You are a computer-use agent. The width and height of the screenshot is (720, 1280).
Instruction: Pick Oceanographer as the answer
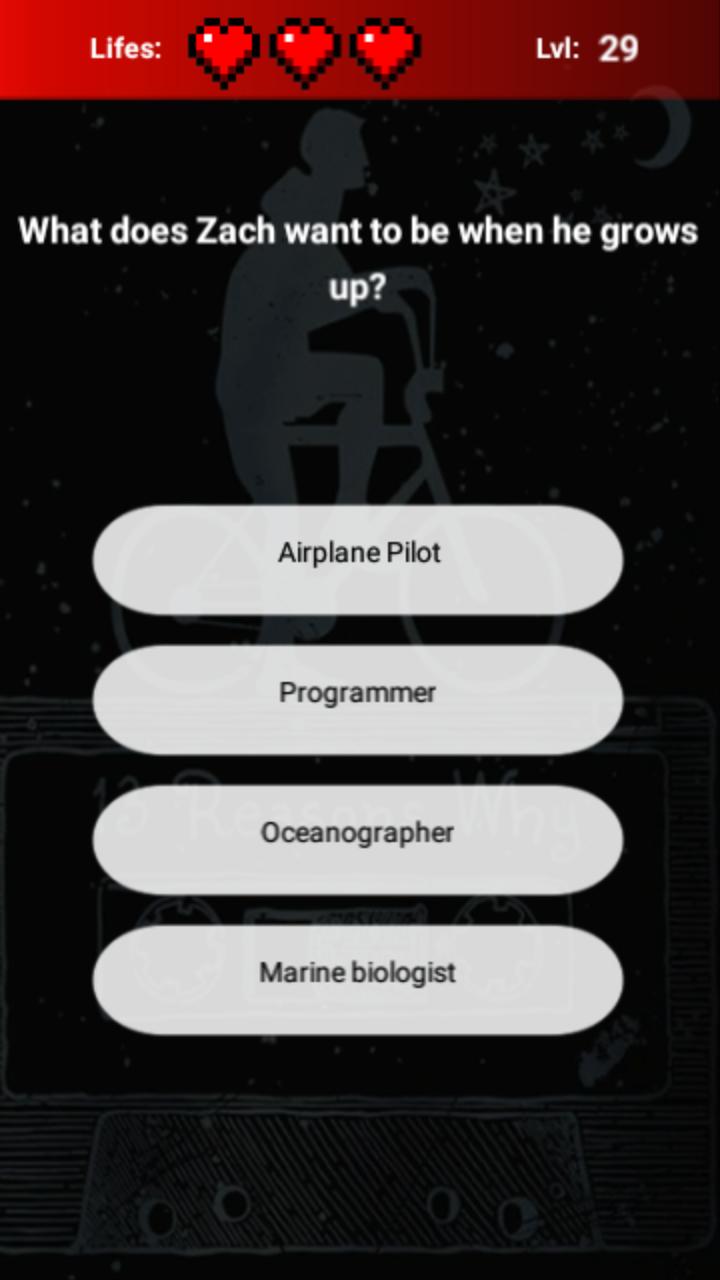coord(358,832)
